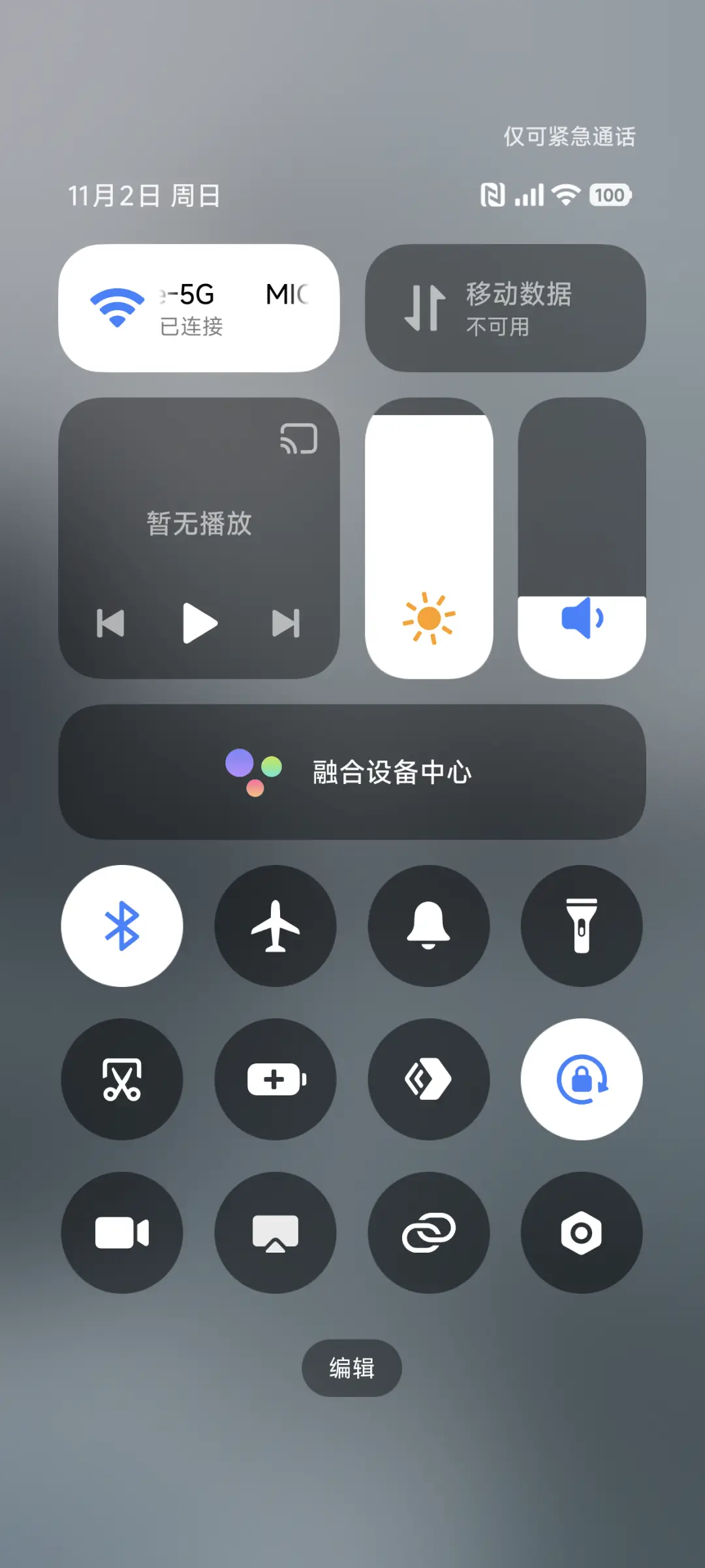
Task: Open the shortcuts tile with diamond icon
Action: tap(428, 1080)
